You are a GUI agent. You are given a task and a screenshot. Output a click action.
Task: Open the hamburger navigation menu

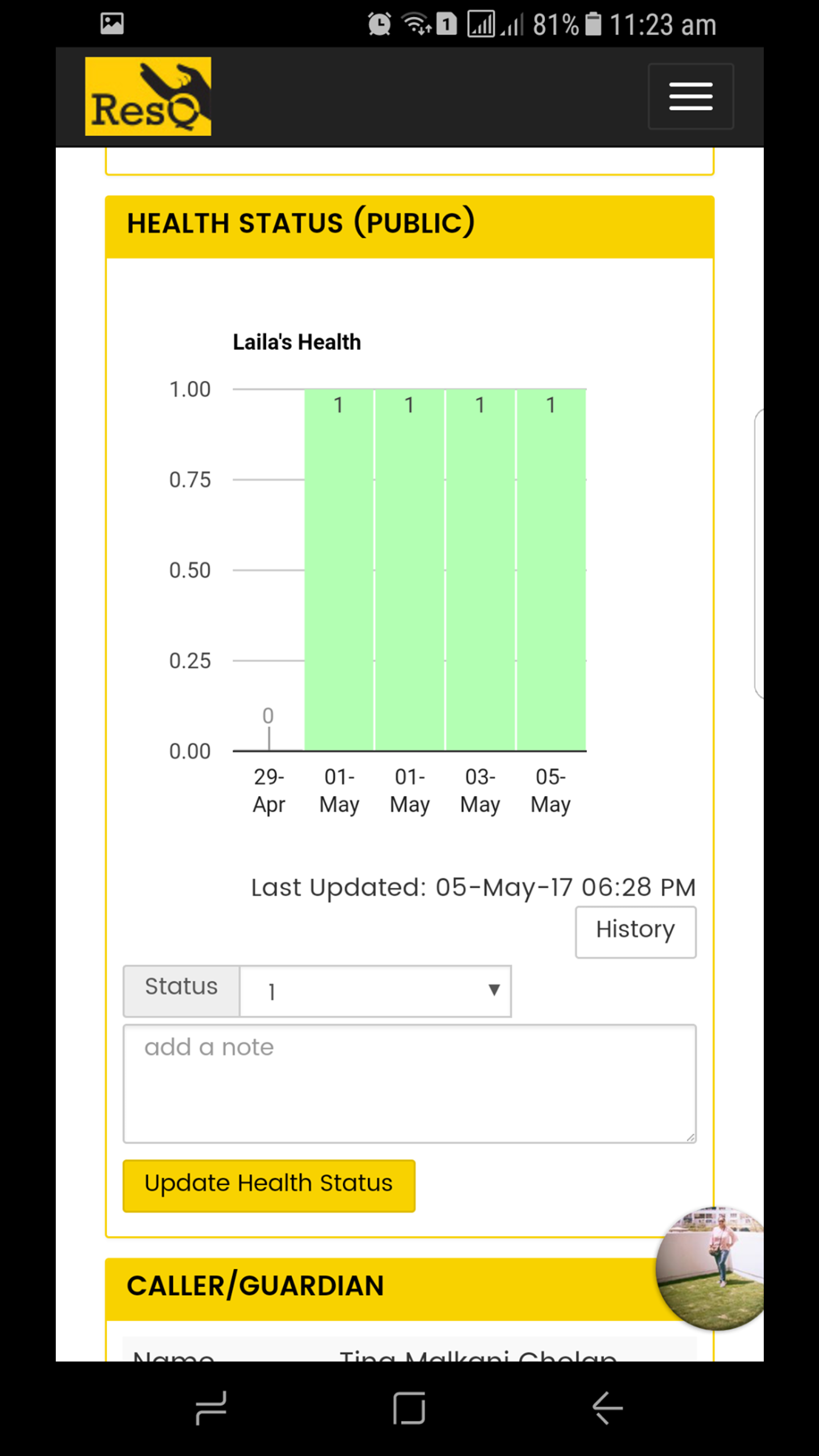(x=690, y=96)
